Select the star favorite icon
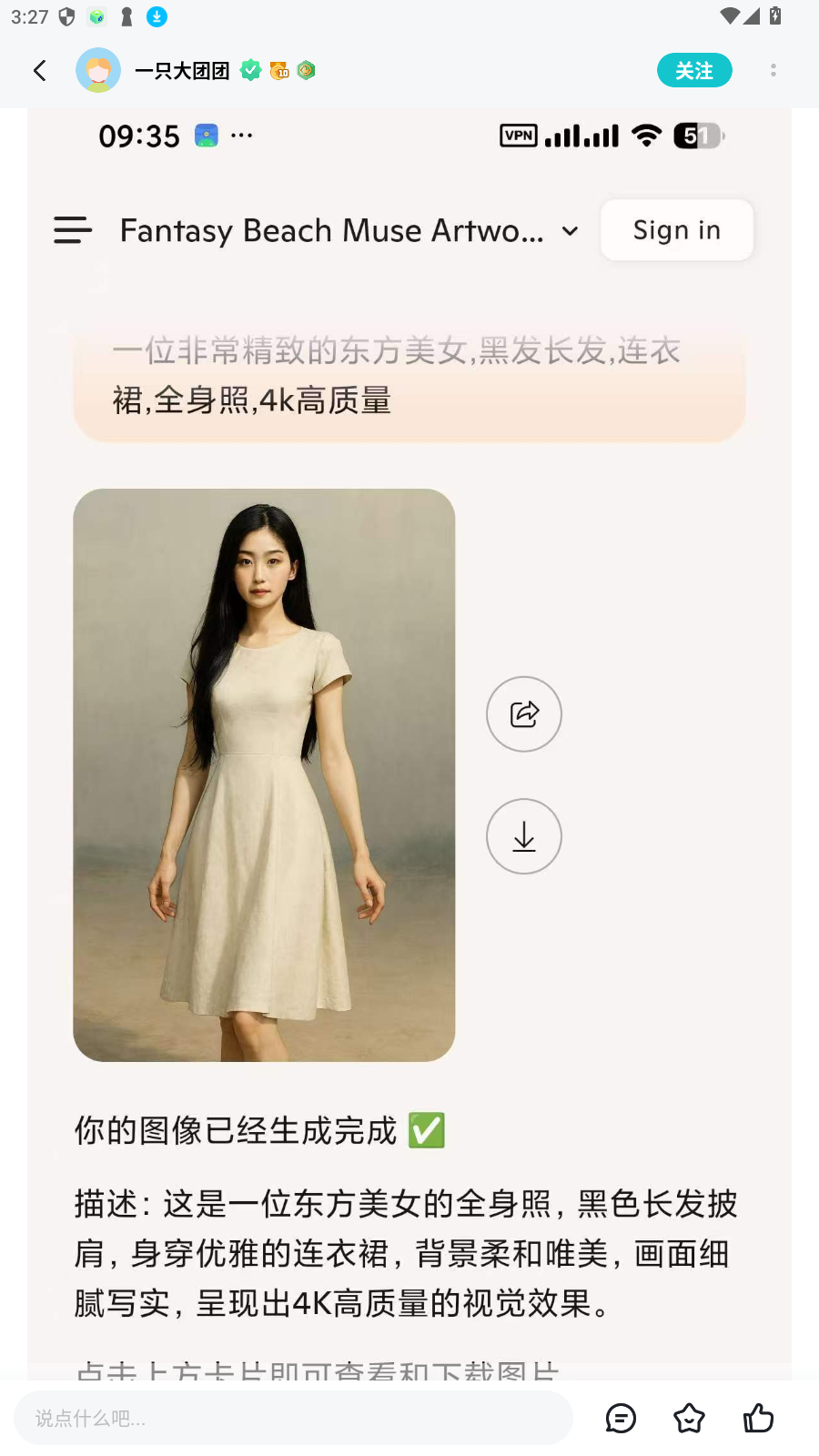819x1456 pixels. pyautogui.click(x=689, y=1418)
